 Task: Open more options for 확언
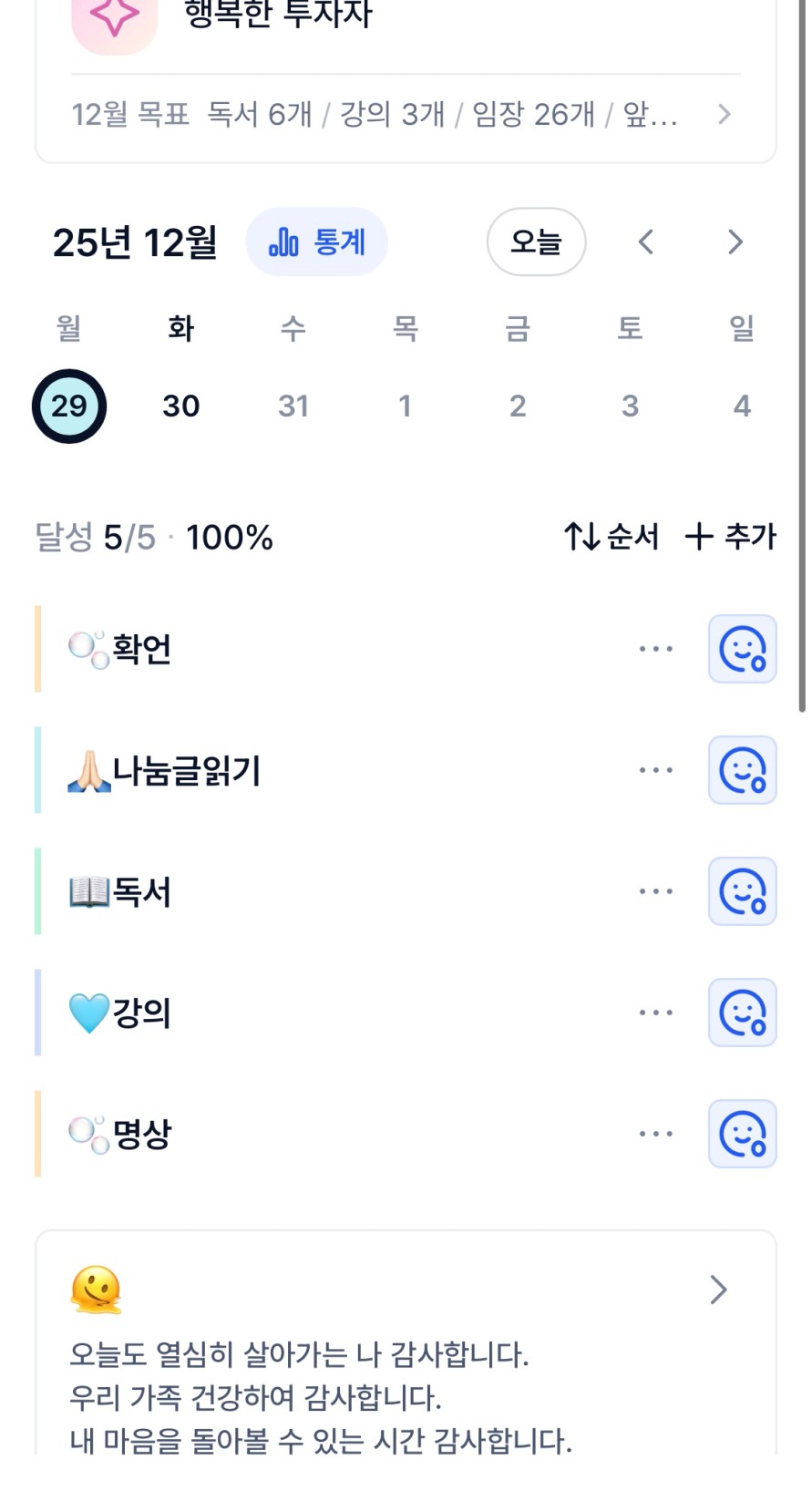click(x=656, y=650)
